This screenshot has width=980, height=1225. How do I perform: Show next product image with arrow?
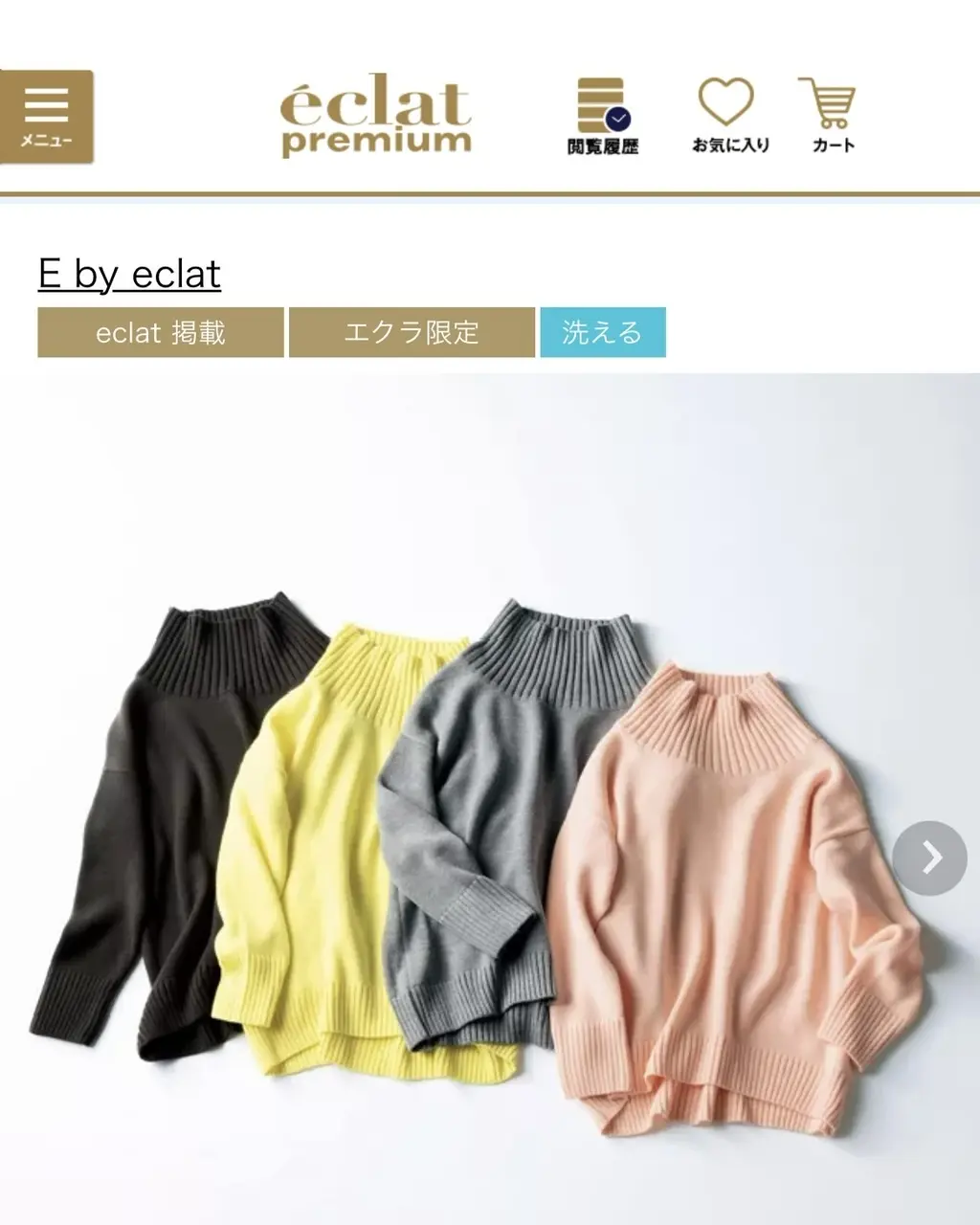tap(928, 857)
